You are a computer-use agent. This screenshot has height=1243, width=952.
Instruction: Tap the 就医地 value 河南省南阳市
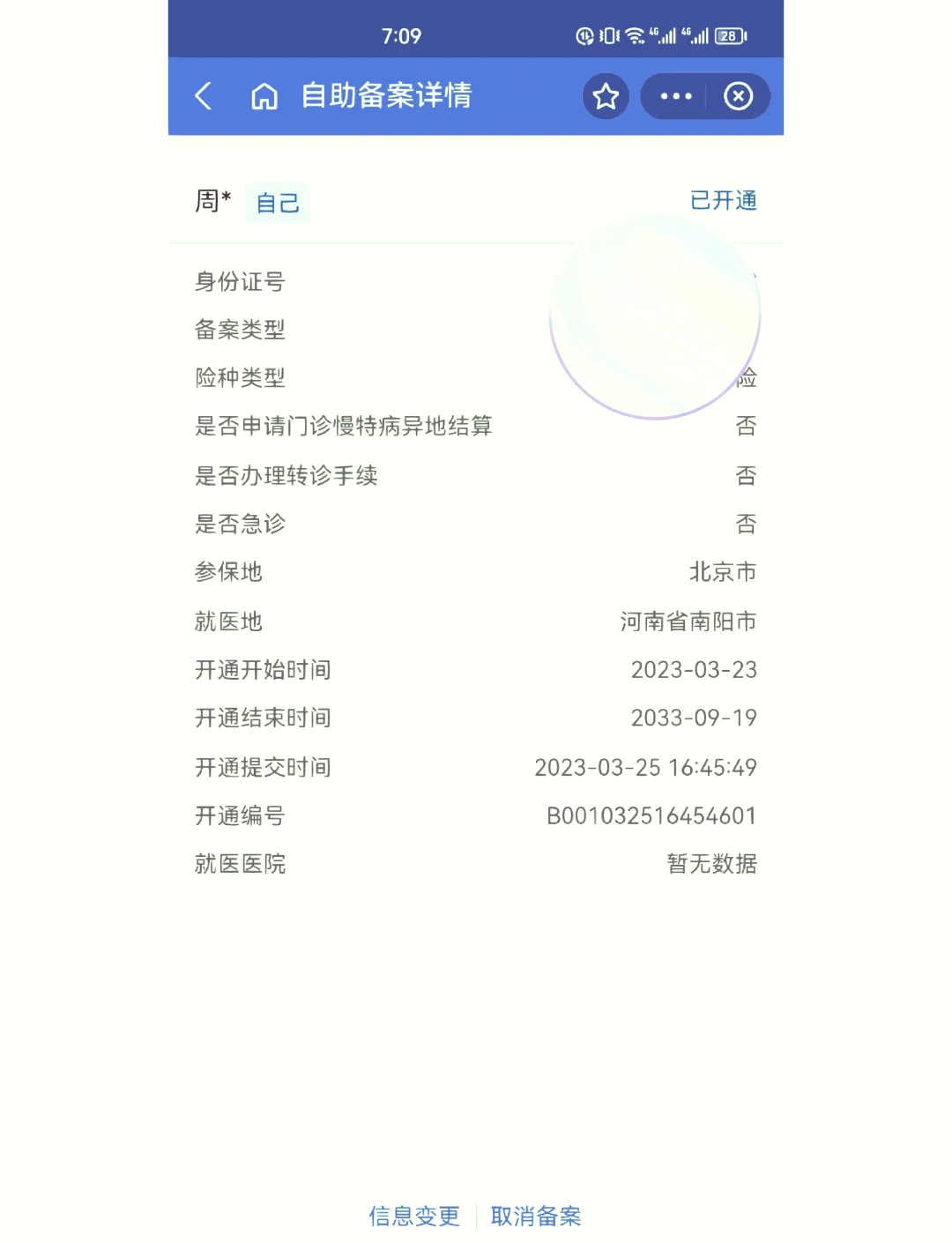click(x=687, y=621)
